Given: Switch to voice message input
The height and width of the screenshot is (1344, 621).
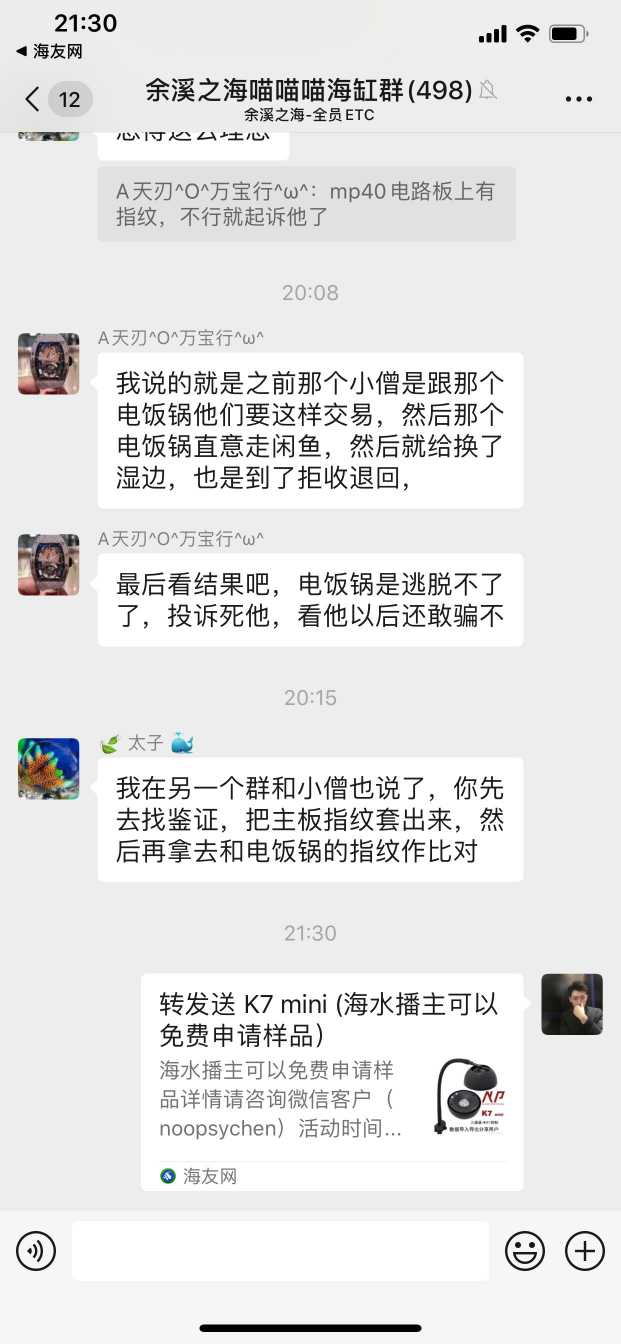Looking at the screenshot, I should pyautogui.click(x=36, y=1250).
